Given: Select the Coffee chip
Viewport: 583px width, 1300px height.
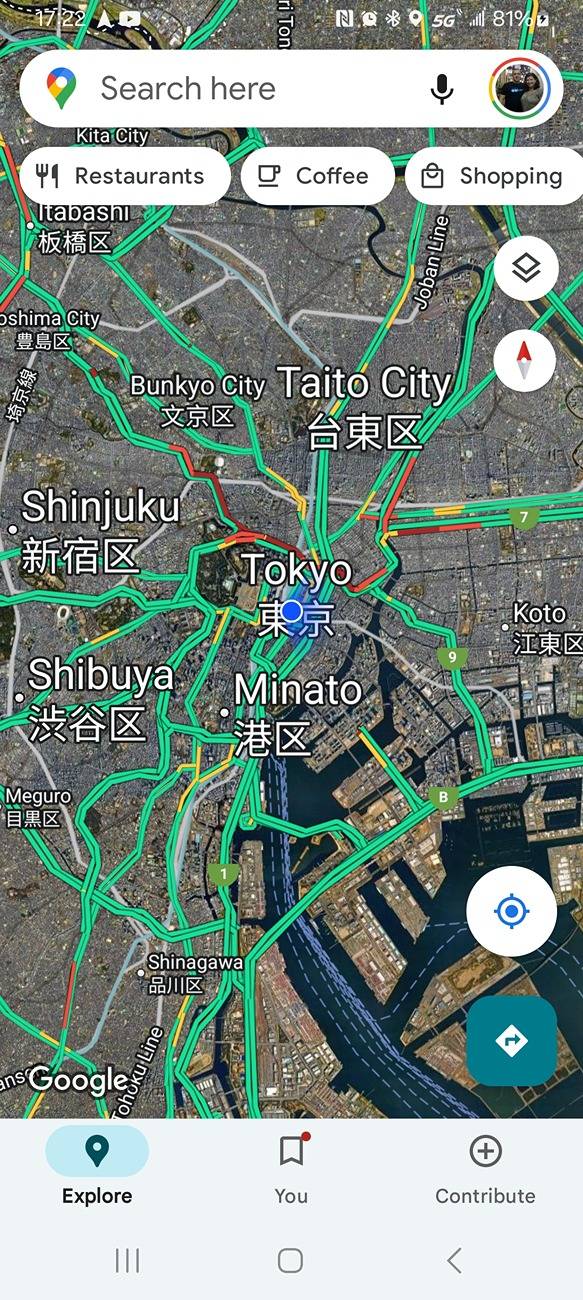Looking at the screenshot, I should point(317,176).
